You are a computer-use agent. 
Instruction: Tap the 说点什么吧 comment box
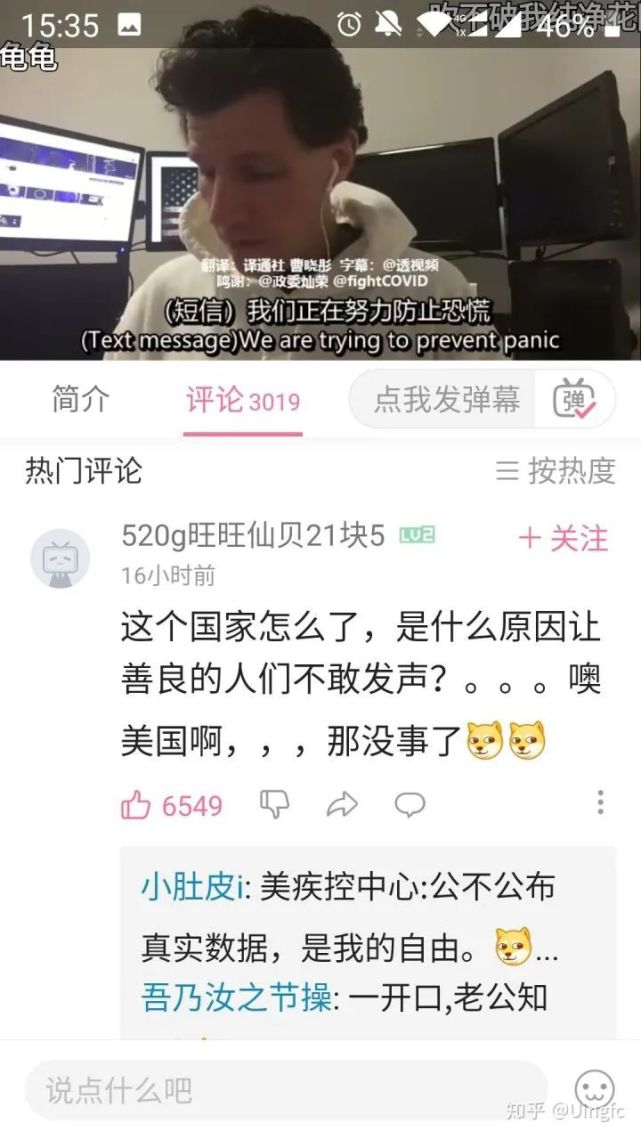pyautogui.click(x=285, y=1089)
